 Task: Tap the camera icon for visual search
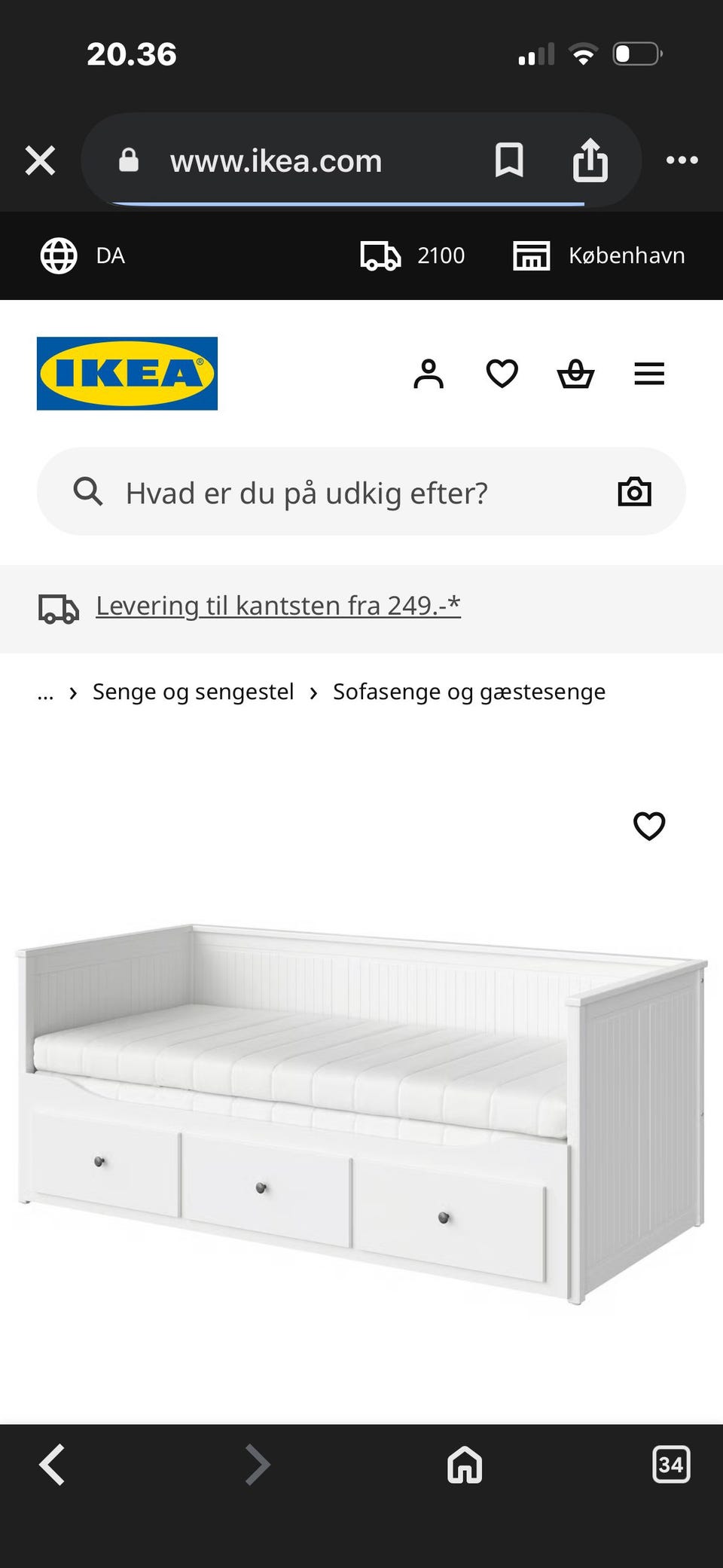click(x=634, y=491)
